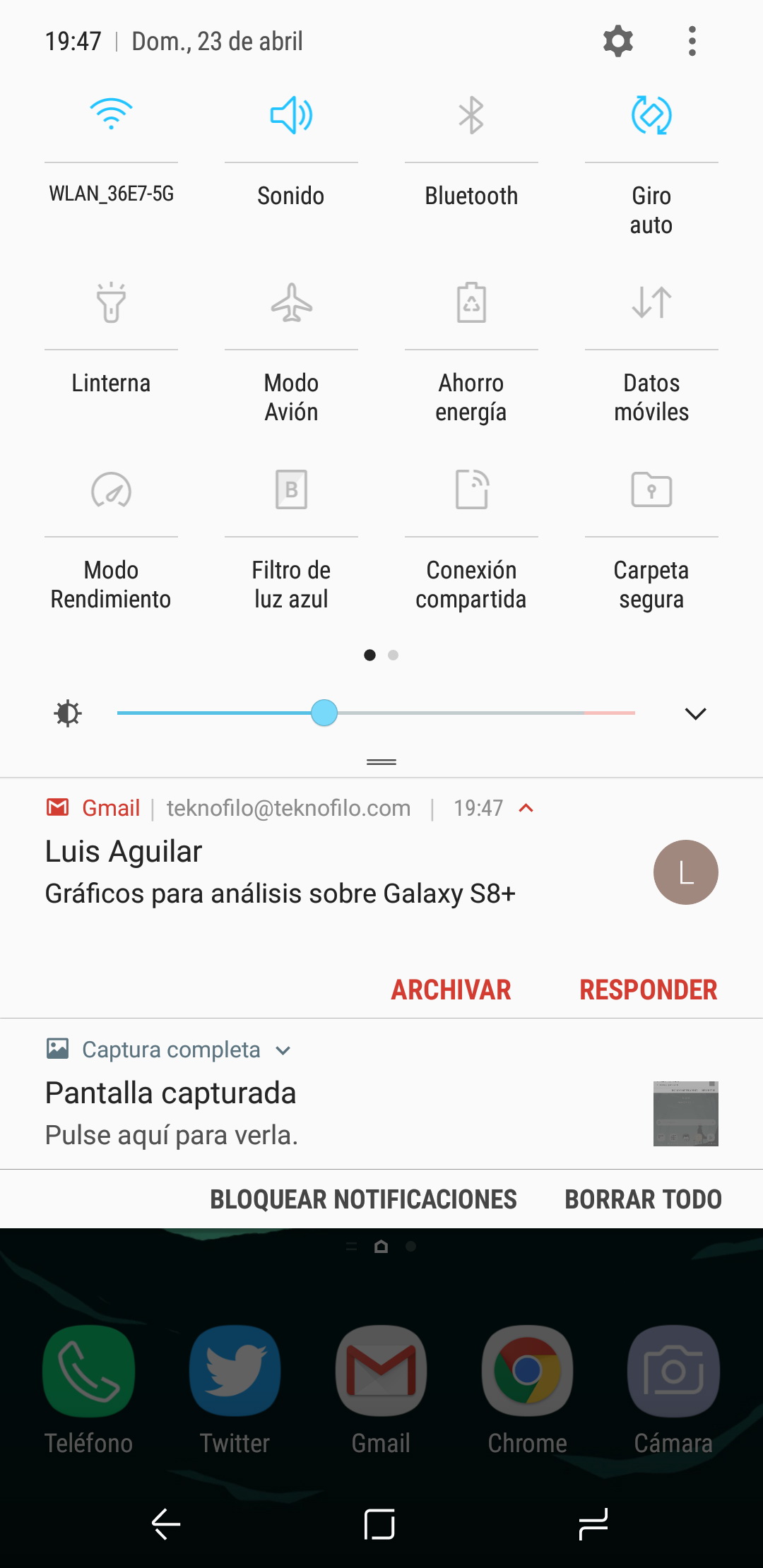
Task: Expand brightness options with the down chevron
Action: [x=695, y=713]
